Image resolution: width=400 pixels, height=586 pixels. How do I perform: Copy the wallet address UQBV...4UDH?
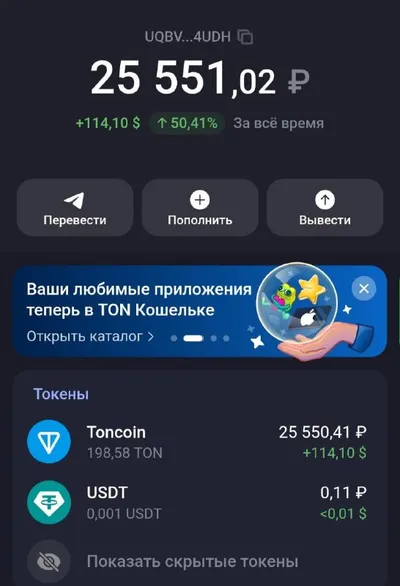tap(246, 37)
